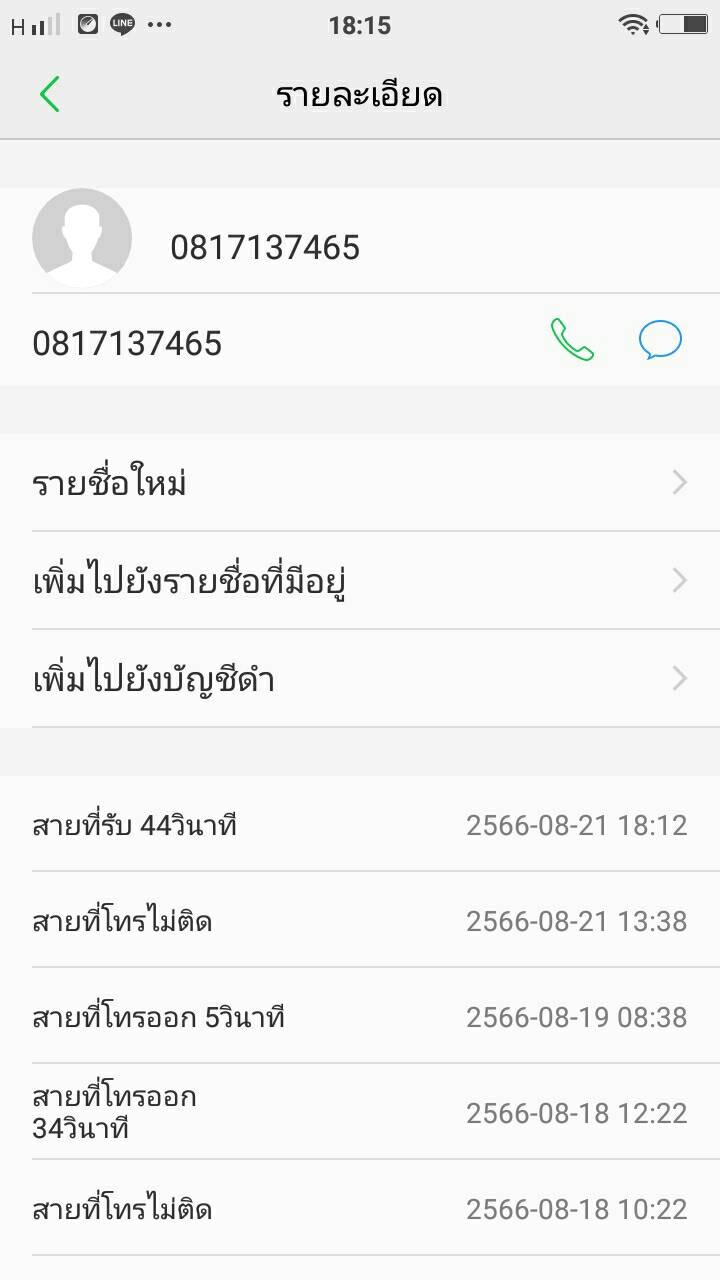Viewport: 720px width, 1280px height.
Task: Select เพิ่มไปยังรายชื่อที่มีอยู่
Action: tap(360, 581)
